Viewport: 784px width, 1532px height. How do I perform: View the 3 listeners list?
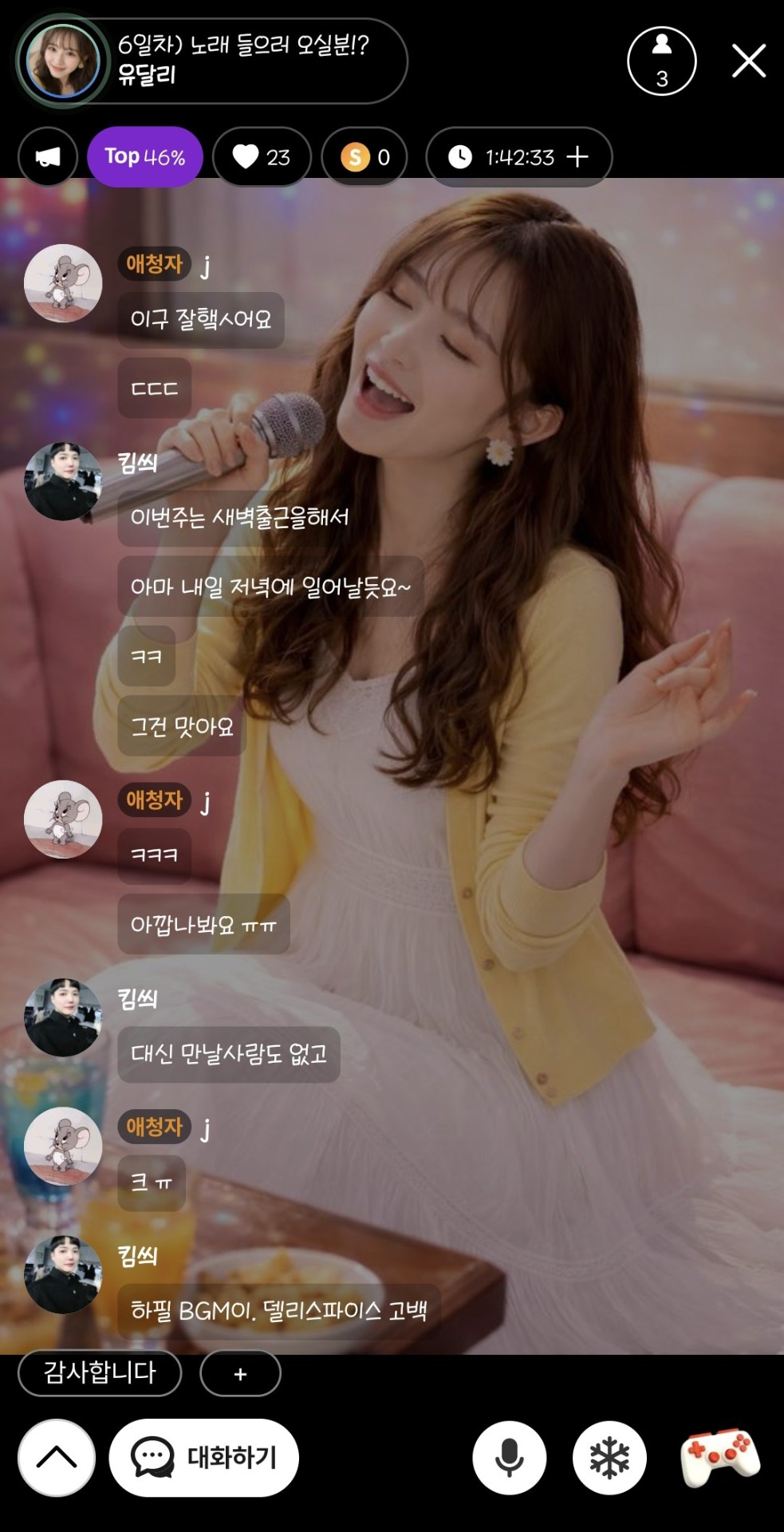[661, 61]
